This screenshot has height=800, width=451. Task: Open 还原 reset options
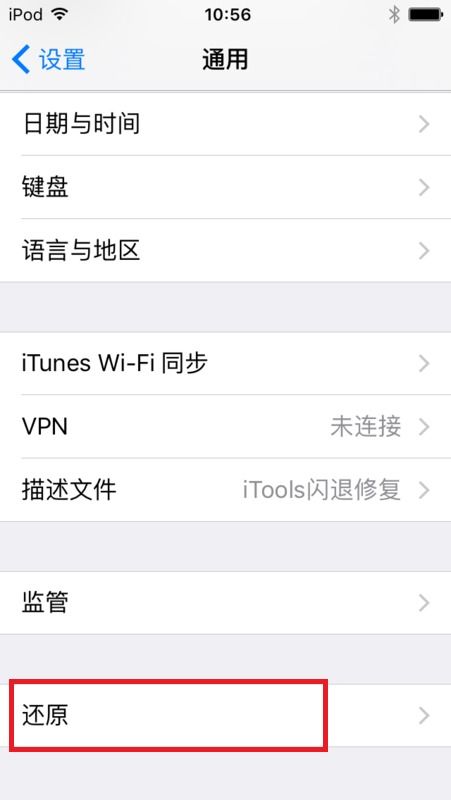[x=226, y=715]
